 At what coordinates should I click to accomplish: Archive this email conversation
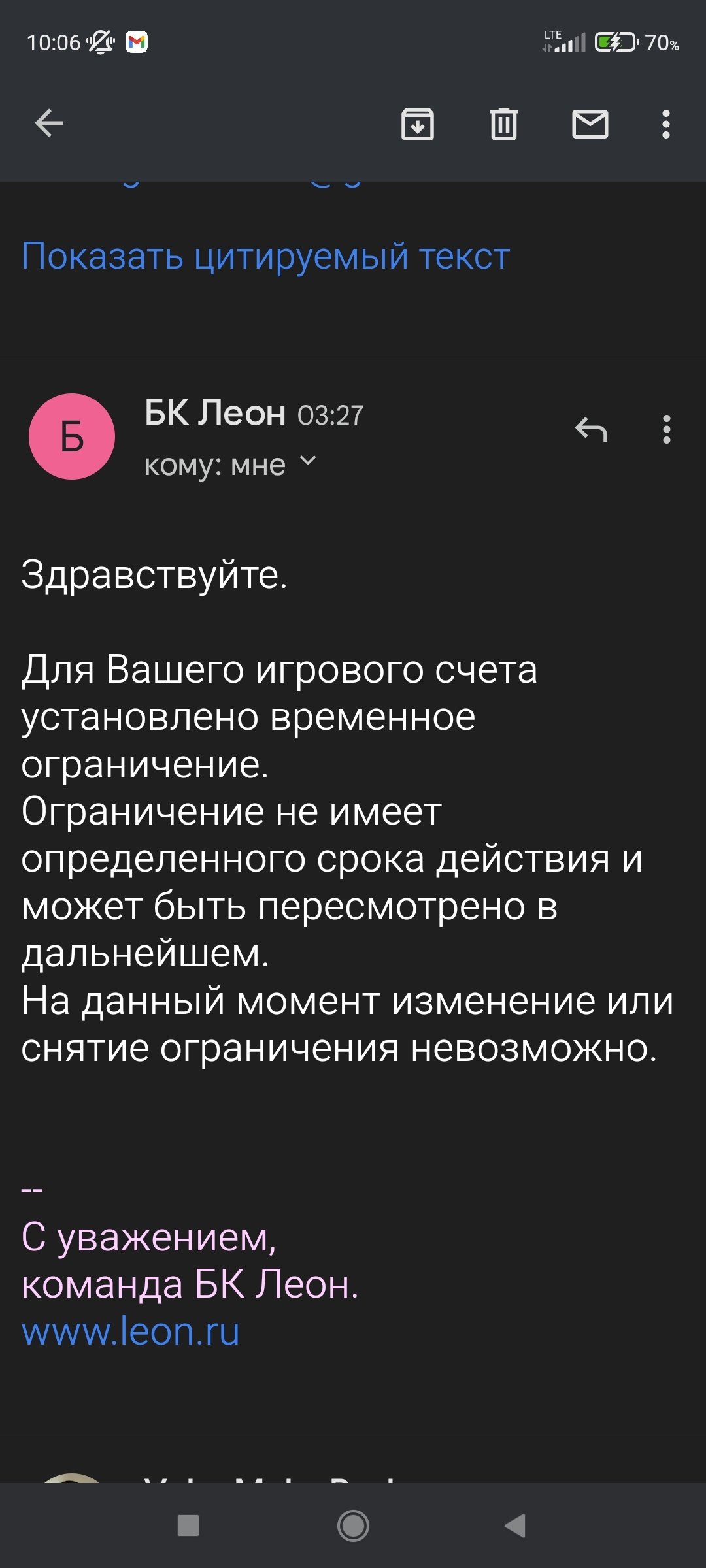click(x=417, y=123)
